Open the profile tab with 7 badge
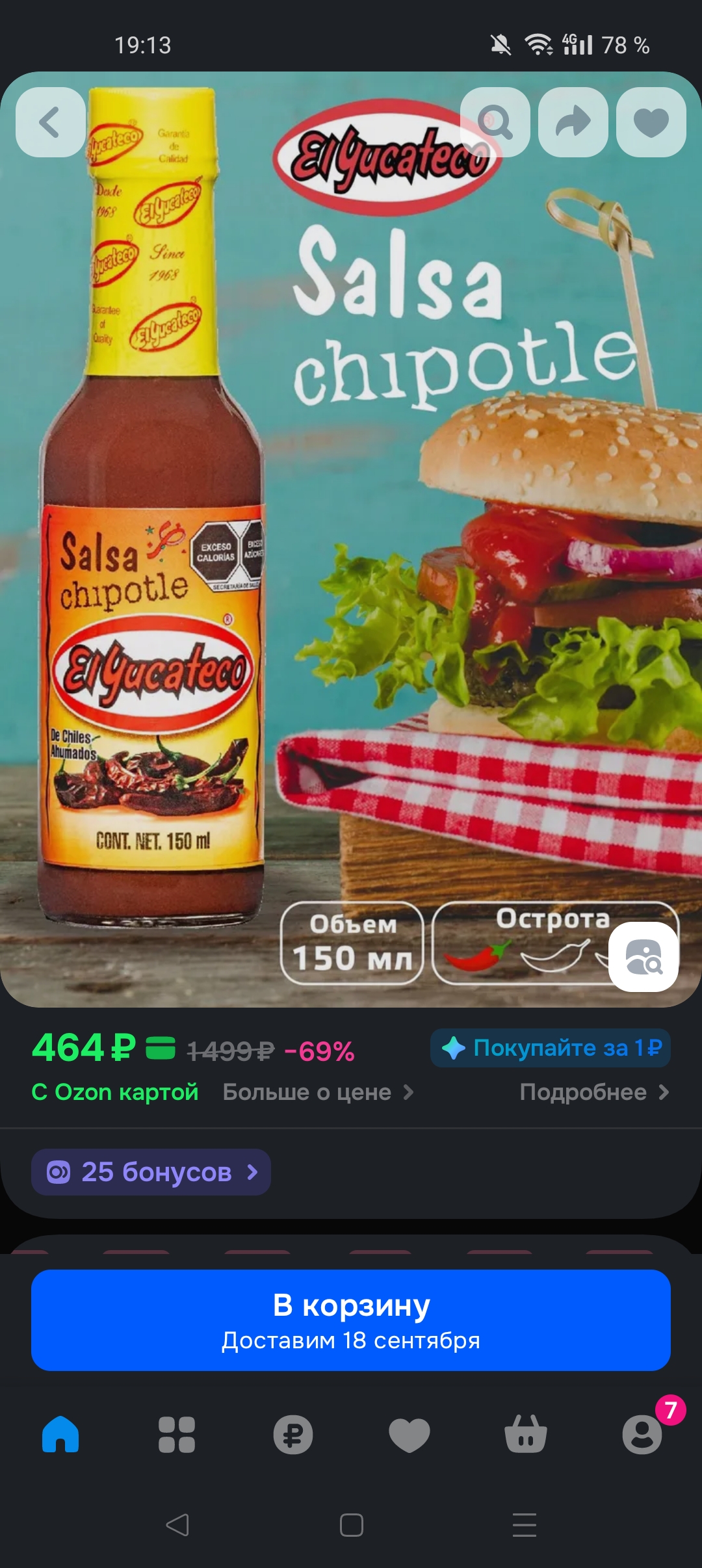The image size is (702, 1568). pos(642,1434)
